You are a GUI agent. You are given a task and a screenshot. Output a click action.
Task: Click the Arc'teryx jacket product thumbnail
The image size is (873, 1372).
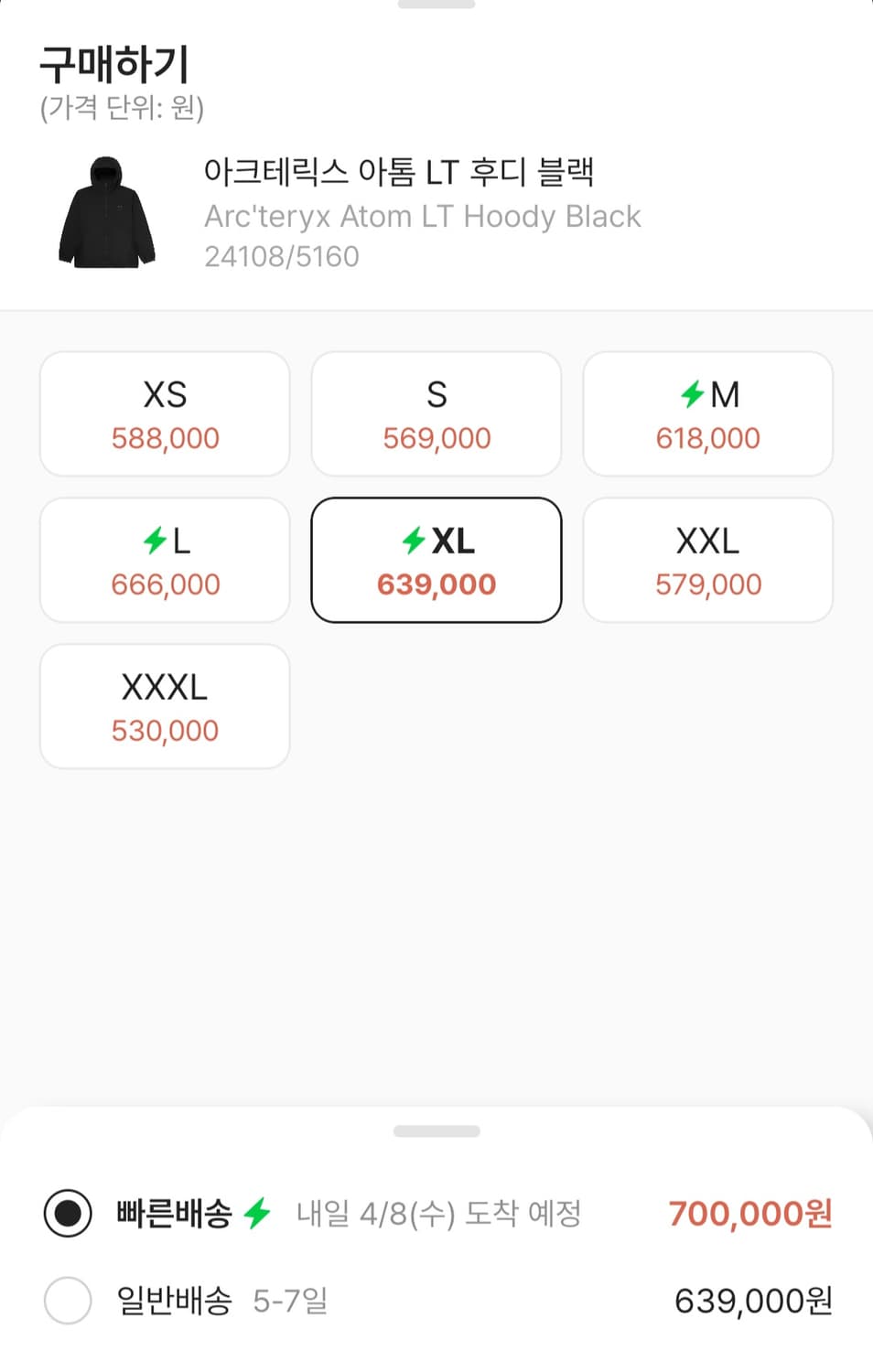pos(104,211)
